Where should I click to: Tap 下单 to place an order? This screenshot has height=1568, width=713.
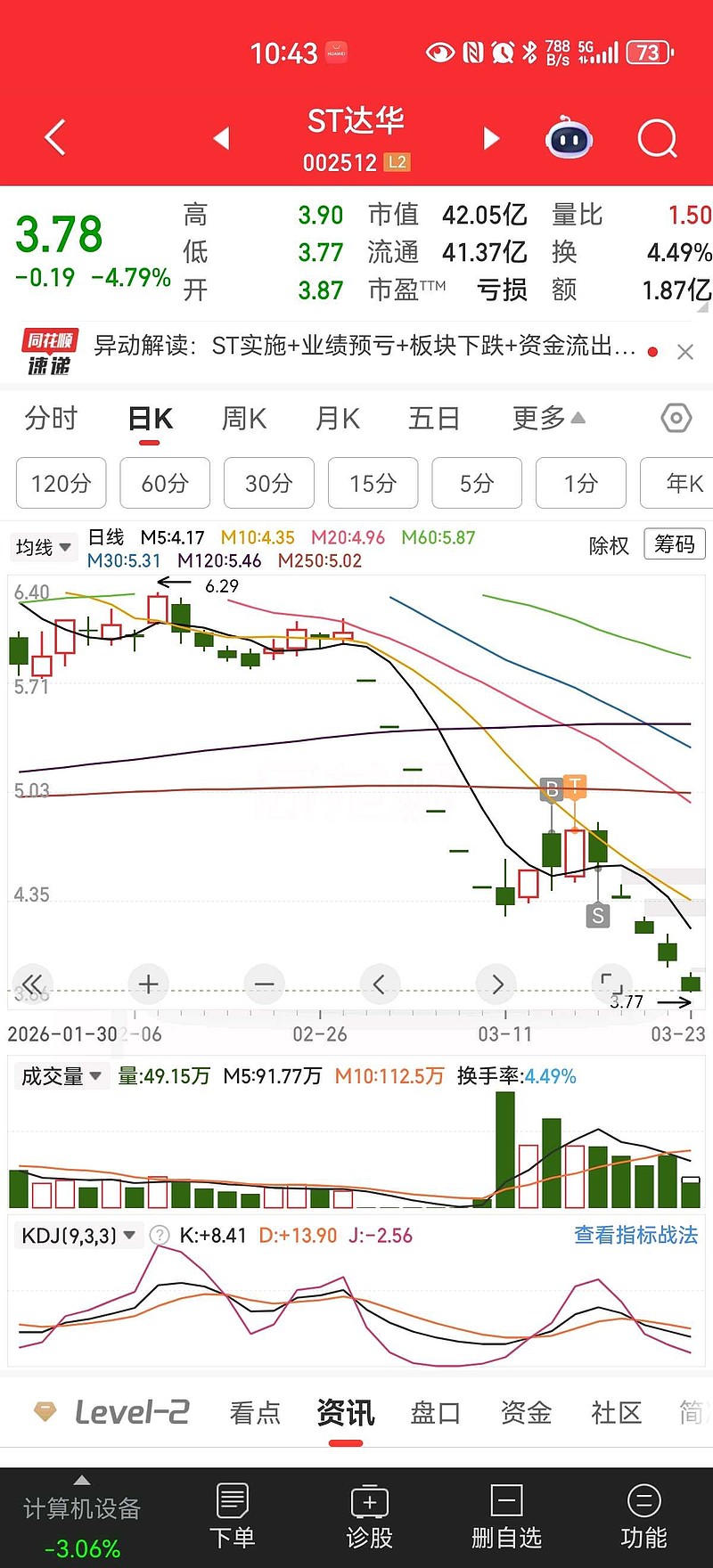(x=232, y=1517)
